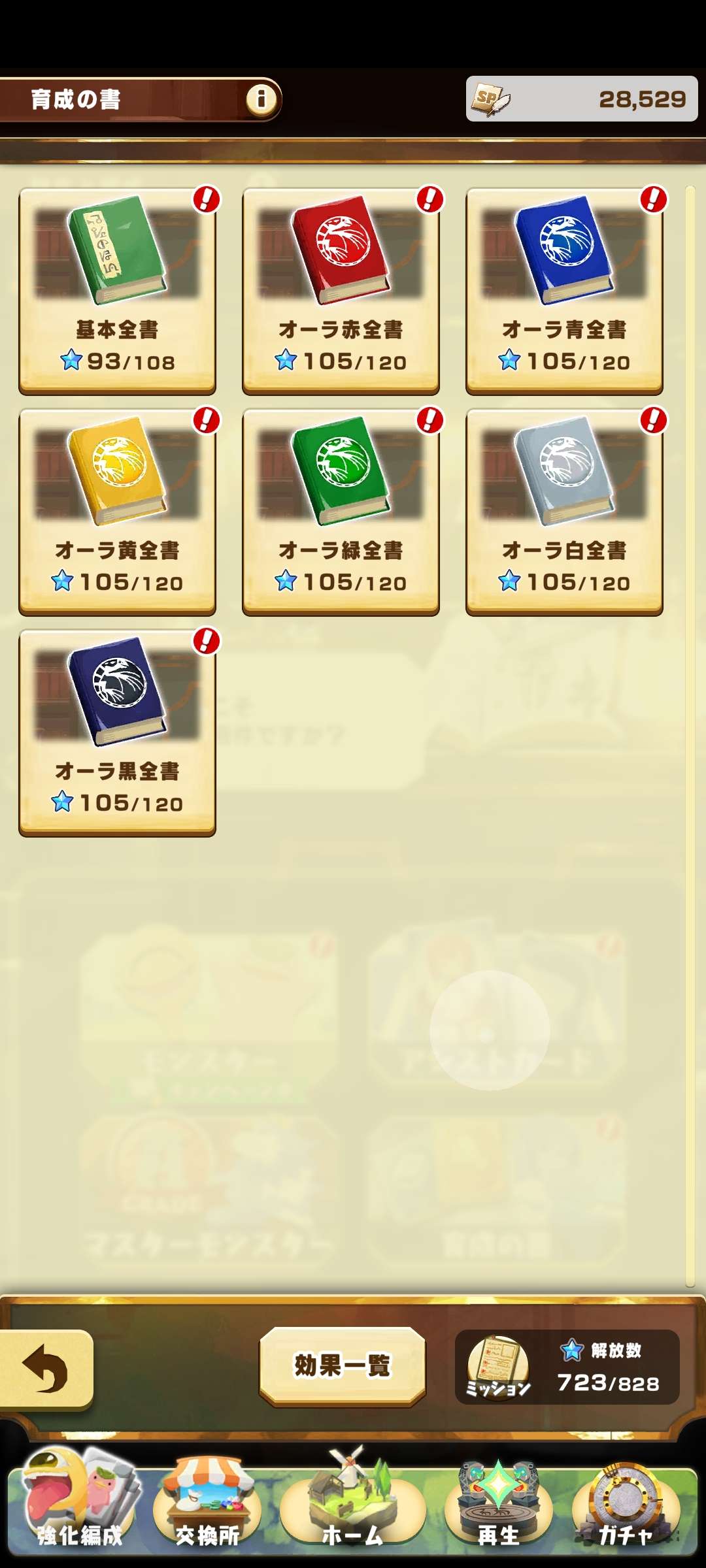The width and height of the screenshot is (706, 1568).
Task: Open the オーラ赤全書 book
Action: click(x=341, y=291)
